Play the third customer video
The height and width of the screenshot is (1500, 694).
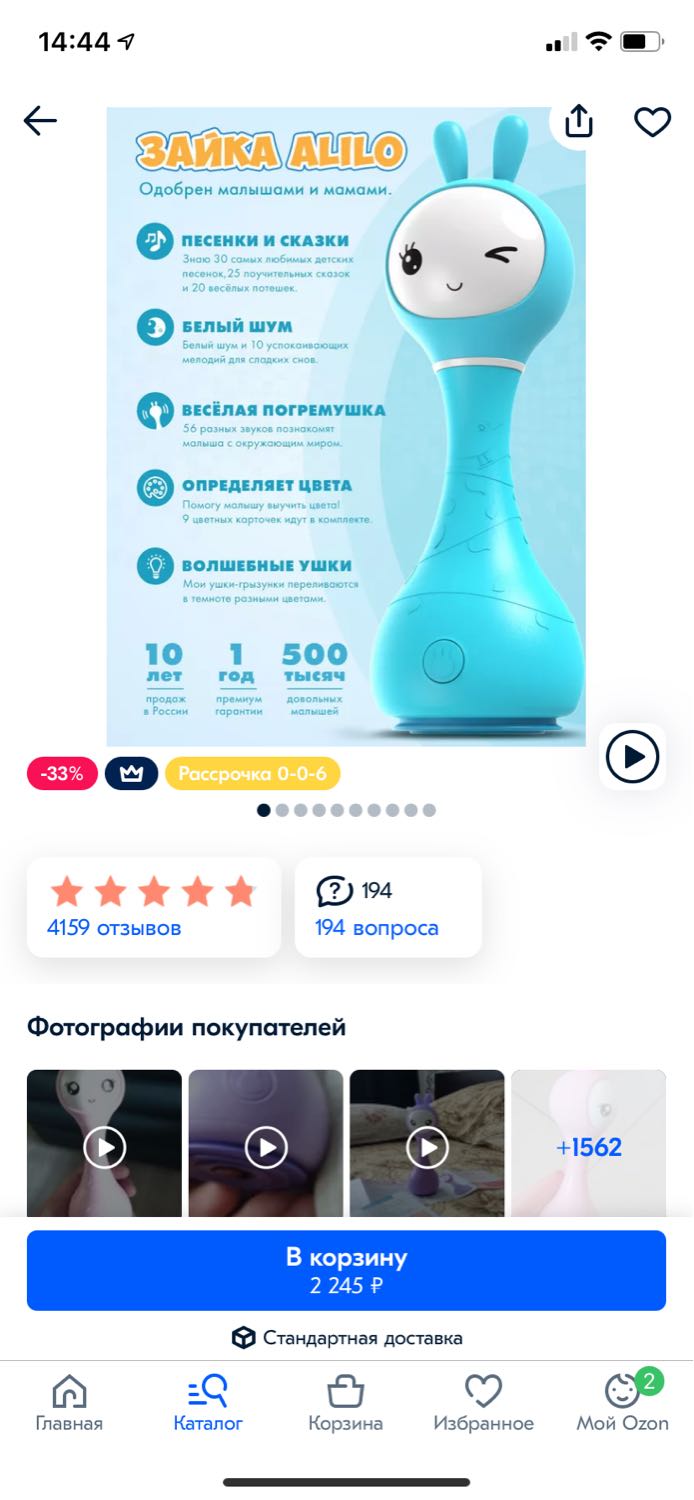427,1147
